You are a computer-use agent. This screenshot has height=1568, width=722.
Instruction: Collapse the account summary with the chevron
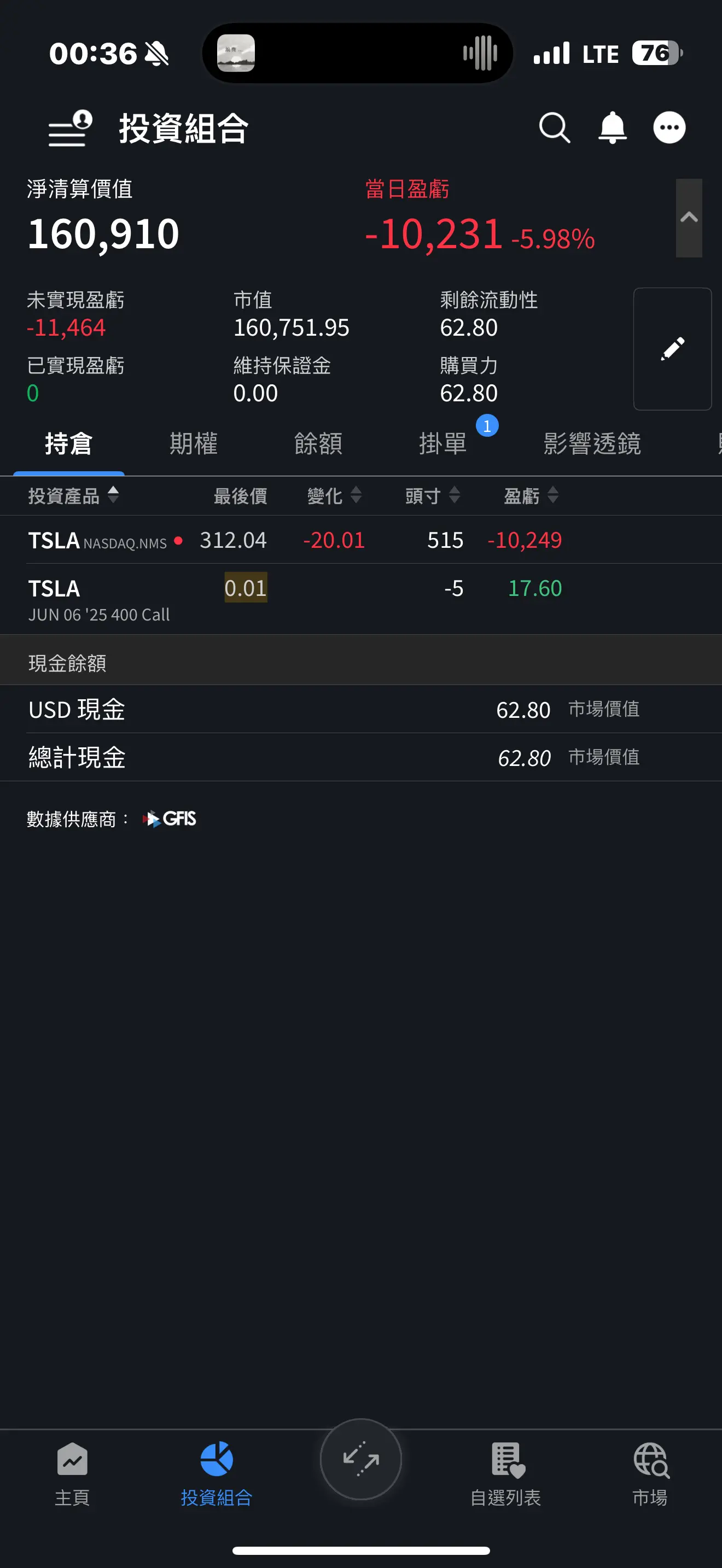tap(689, 218)
